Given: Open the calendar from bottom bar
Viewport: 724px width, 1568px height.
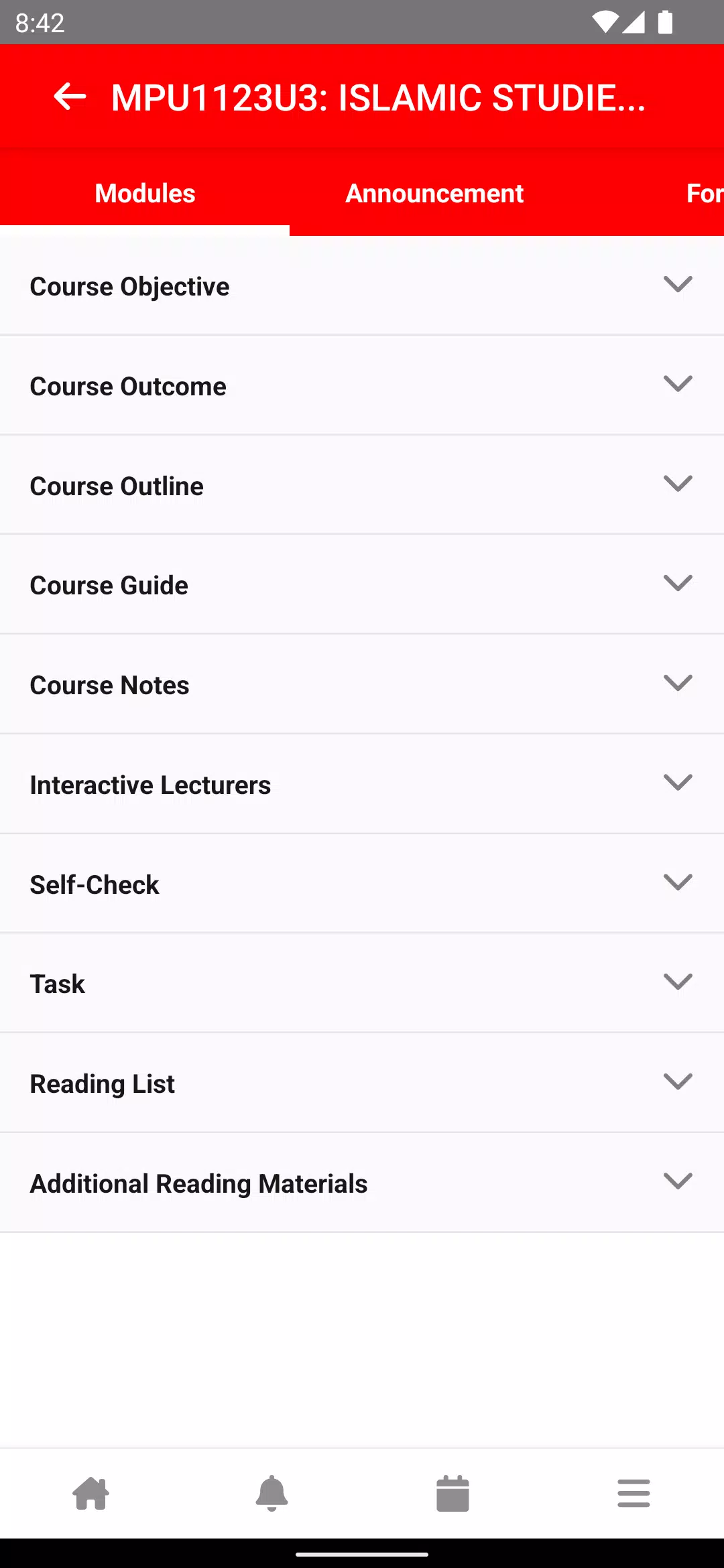Looking at the screenshot, I should tap(452, 1493).
